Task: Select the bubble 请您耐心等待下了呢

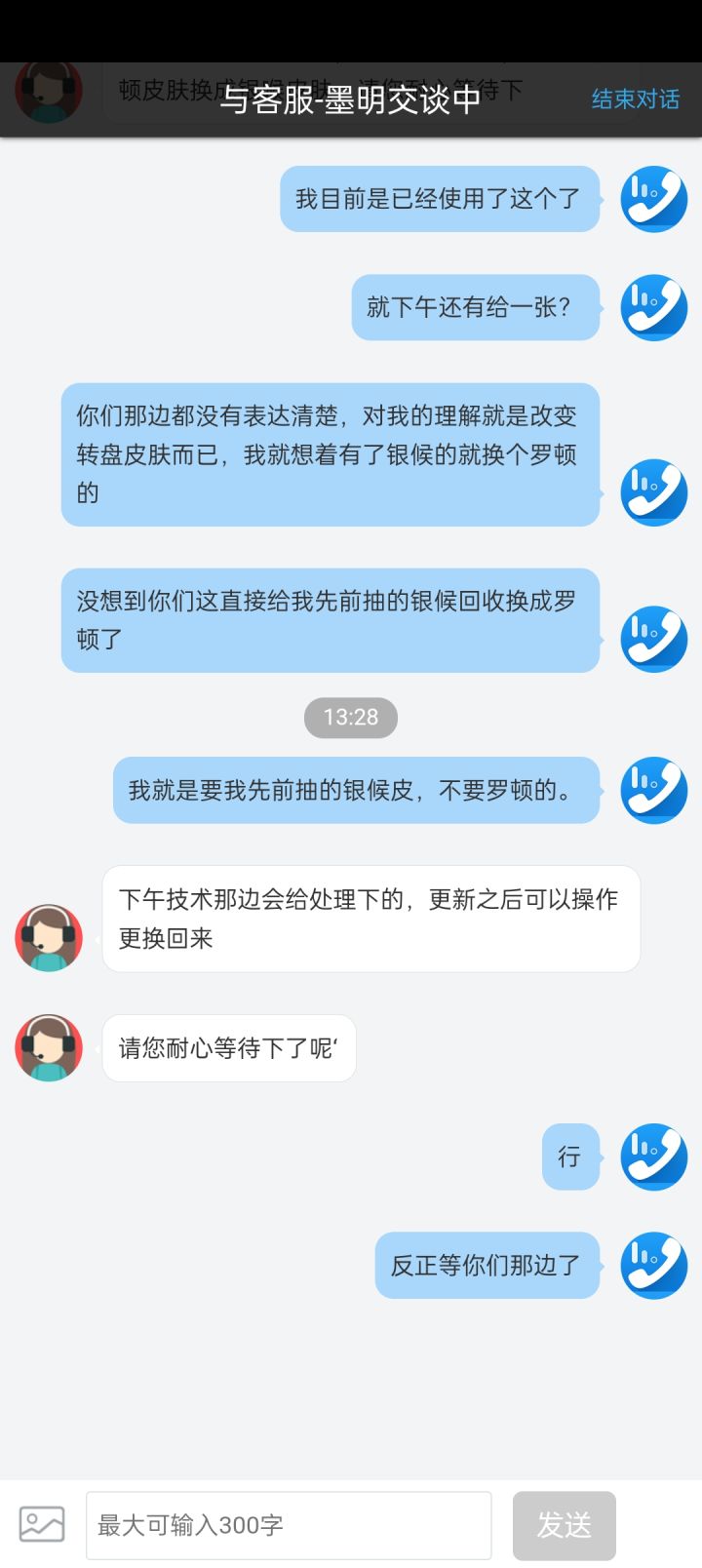Action: (228, 1047)
